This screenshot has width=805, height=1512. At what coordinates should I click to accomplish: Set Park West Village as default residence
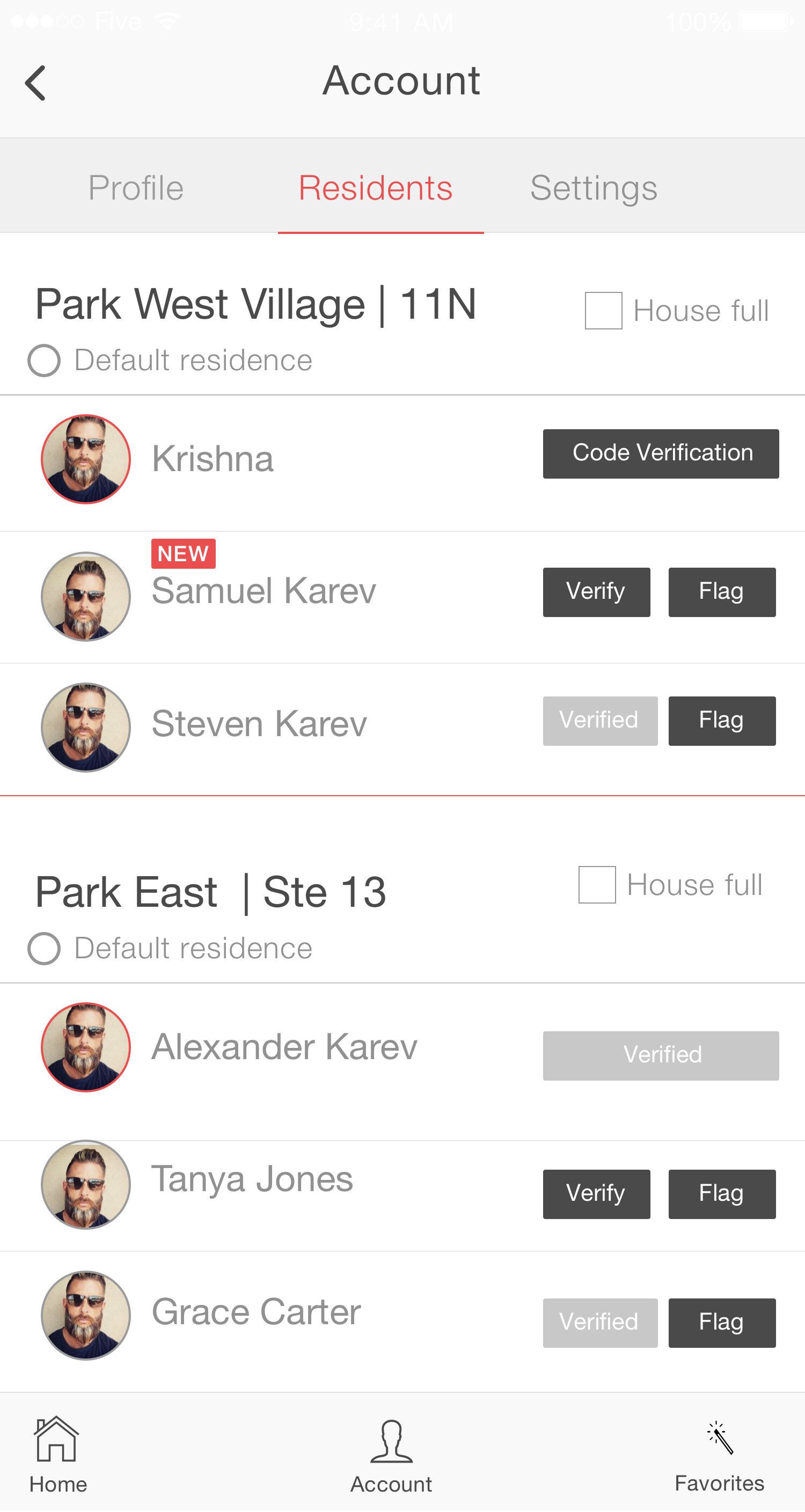tap(44, 361)
